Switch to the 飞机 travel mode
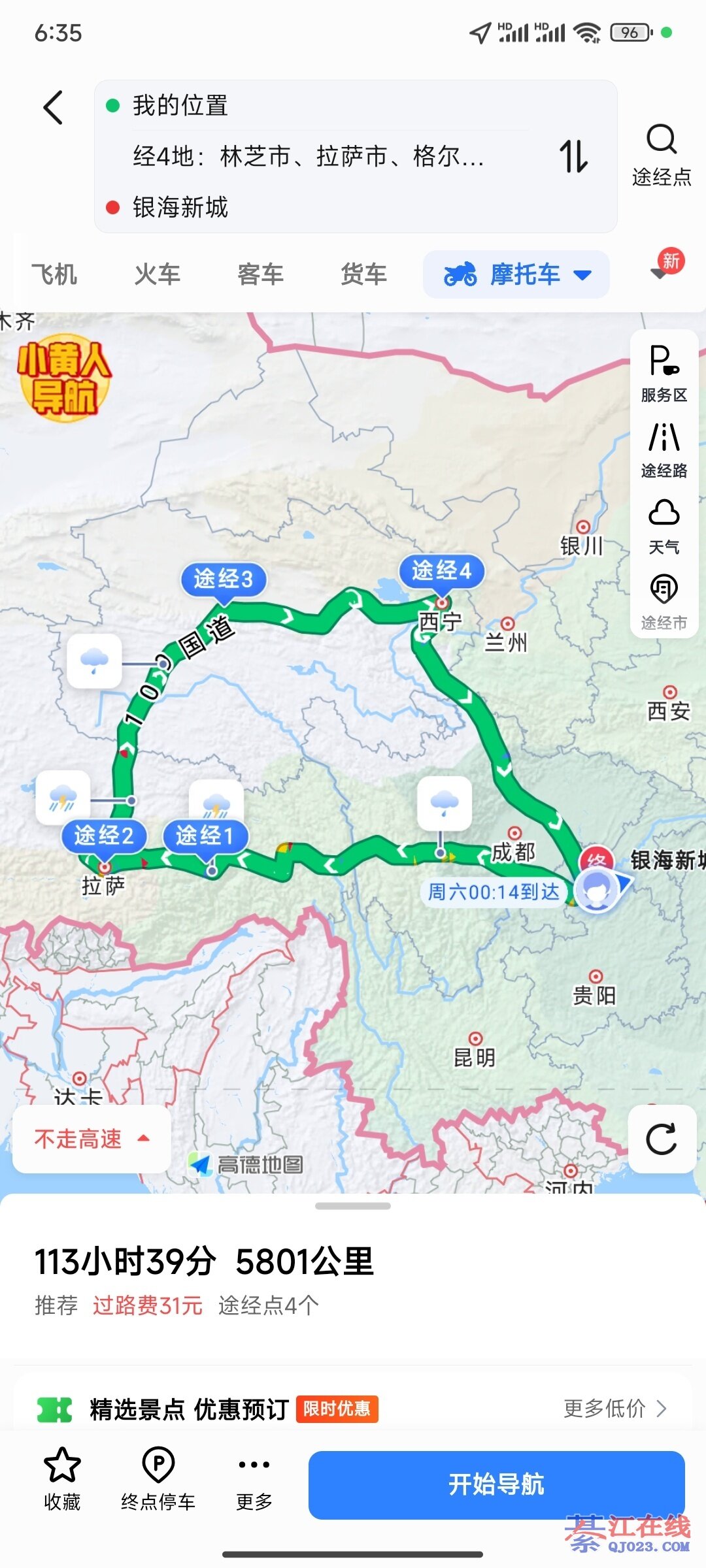Image resolution: width=706 pixels, height=1568 pixels. (54, 274)
